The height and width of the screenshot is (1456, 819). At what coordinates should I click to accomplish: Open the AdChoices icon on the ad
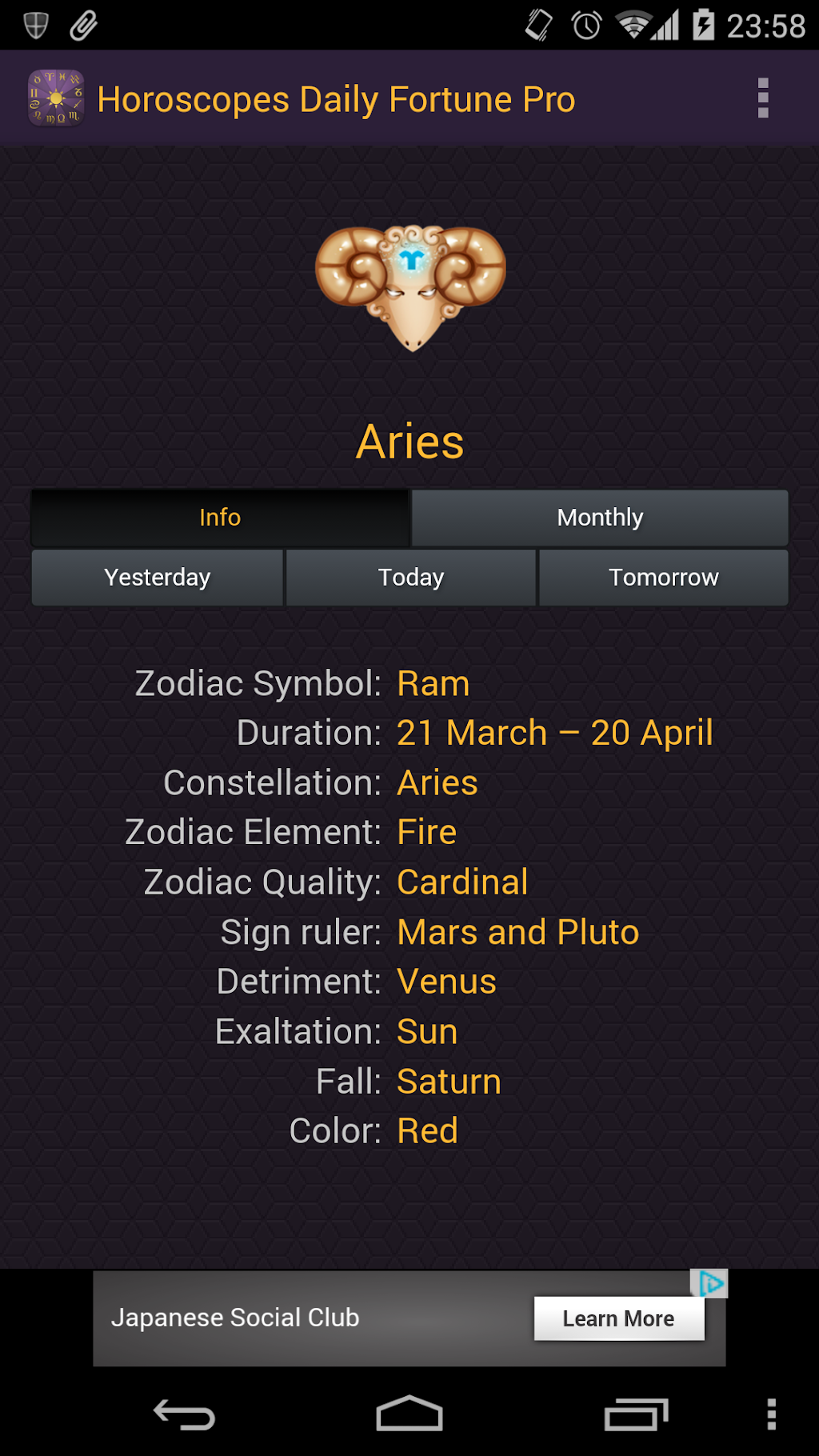710,1283
